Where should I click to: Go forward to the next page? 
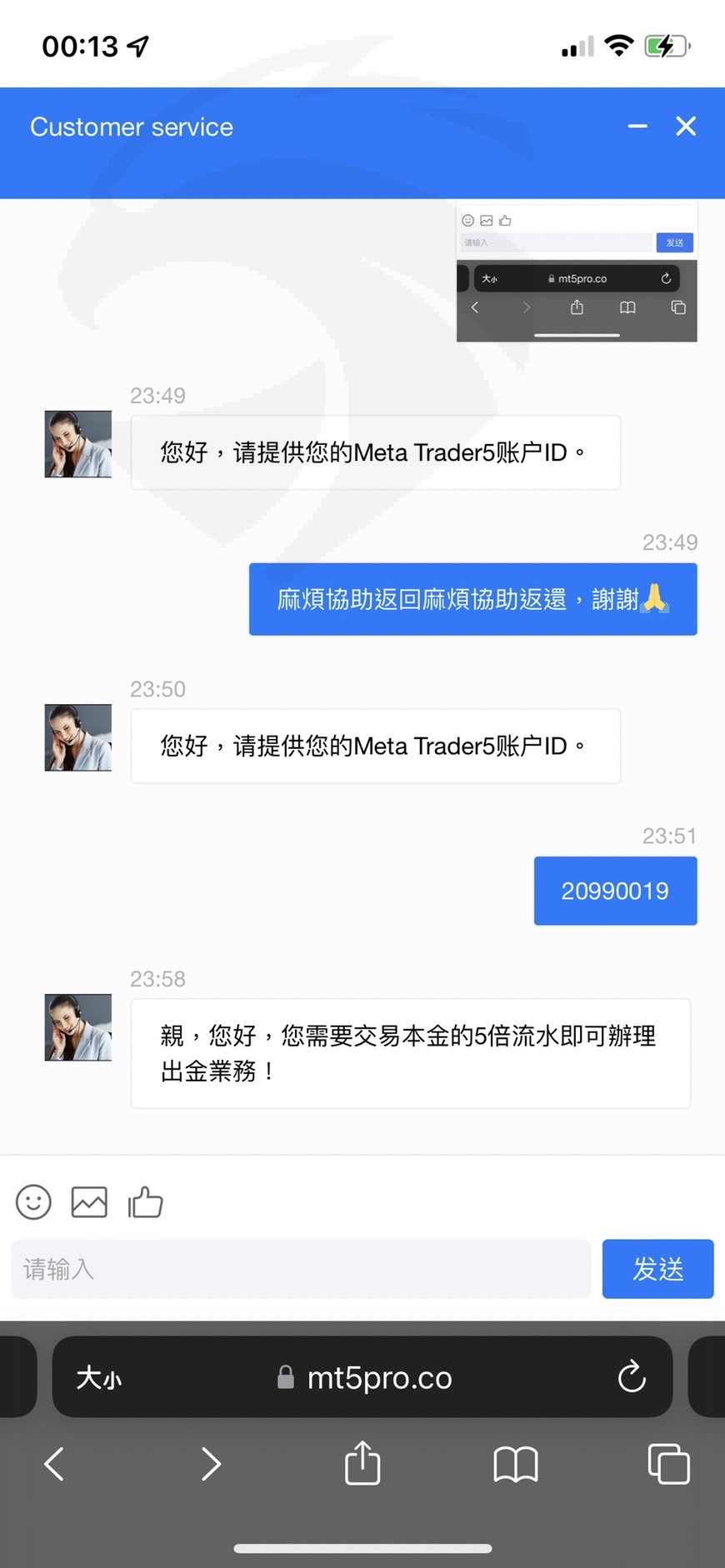(211, 1464)
